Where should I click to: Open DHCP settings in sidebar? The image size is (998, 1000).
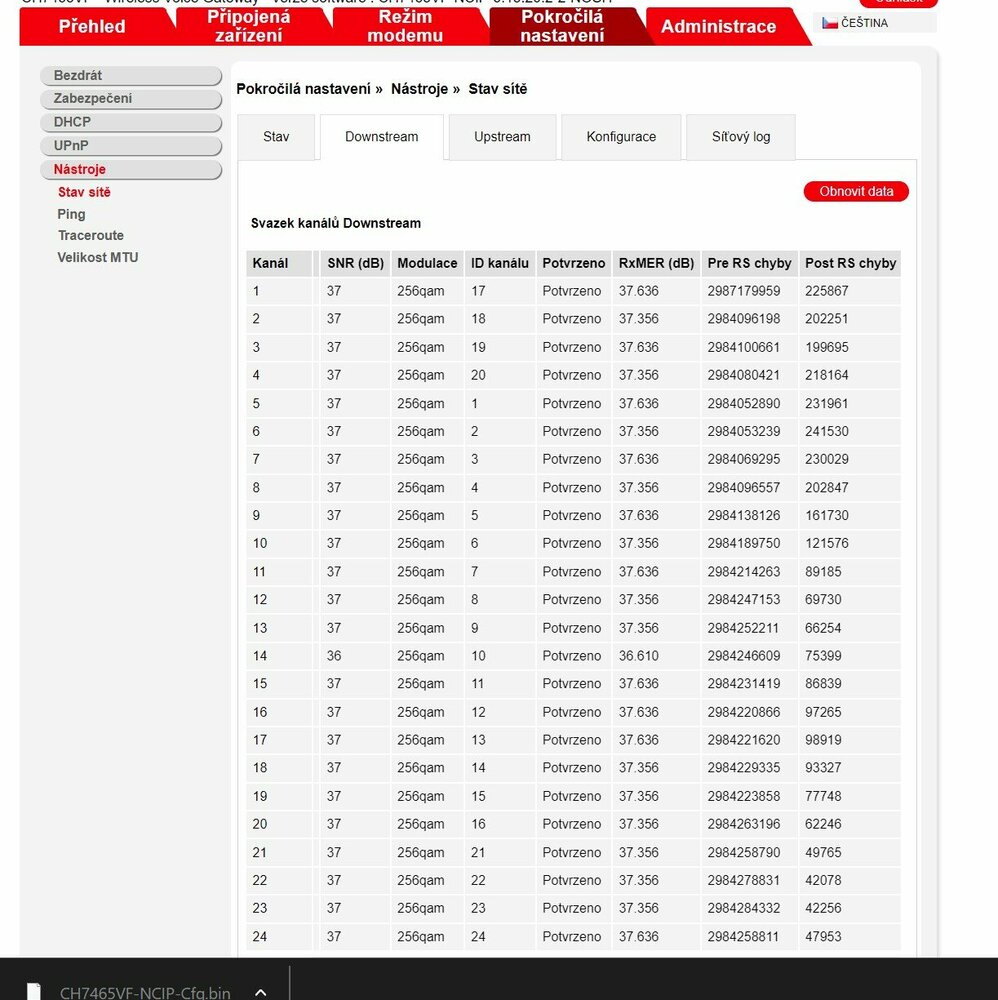130,122
